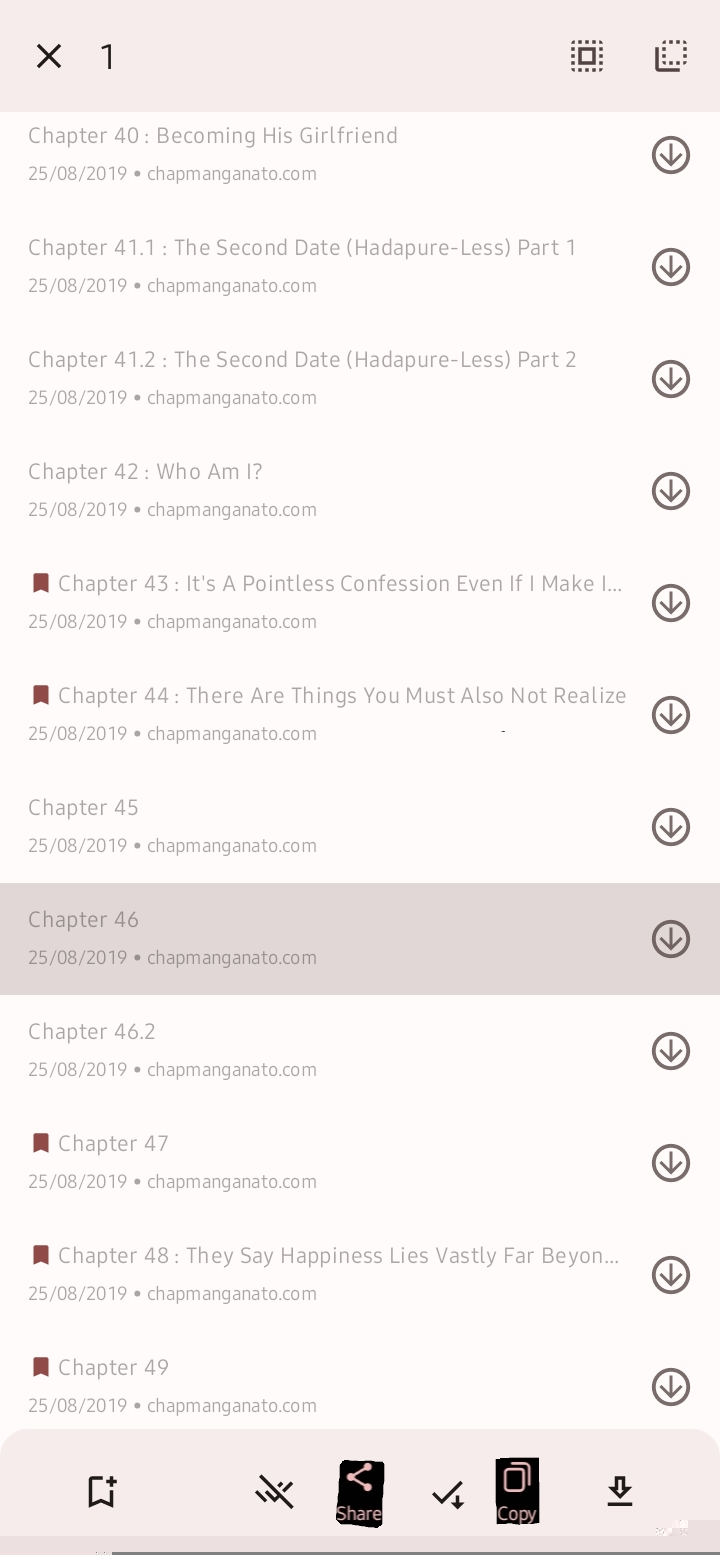The image size is (720, 1555).
Task: Tap the Chapter 44 list entry
Action: [300, 714]
